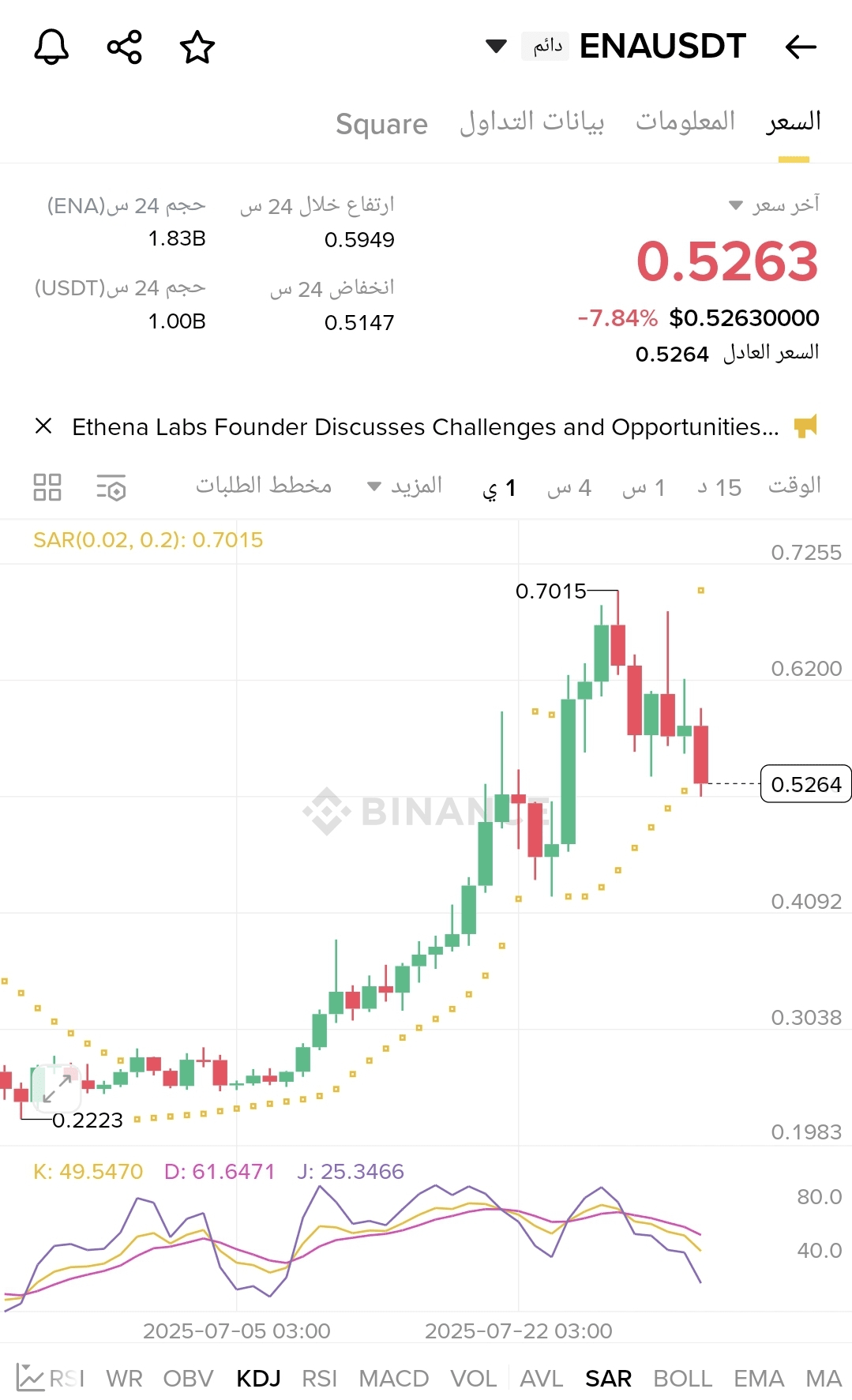Switch to the بيانات التداول tab

pos(532,122)
